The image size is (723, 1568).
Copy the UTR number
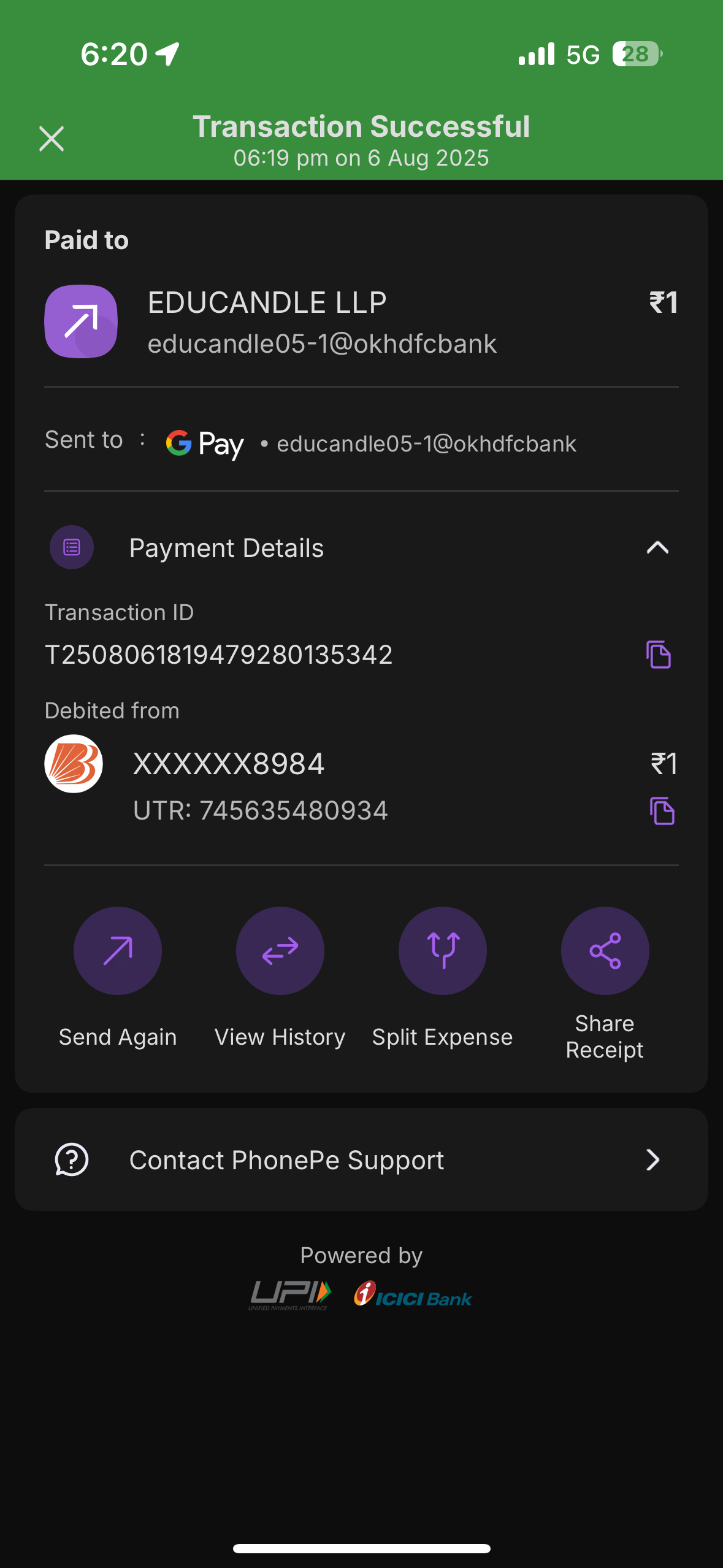coord(662,811)
